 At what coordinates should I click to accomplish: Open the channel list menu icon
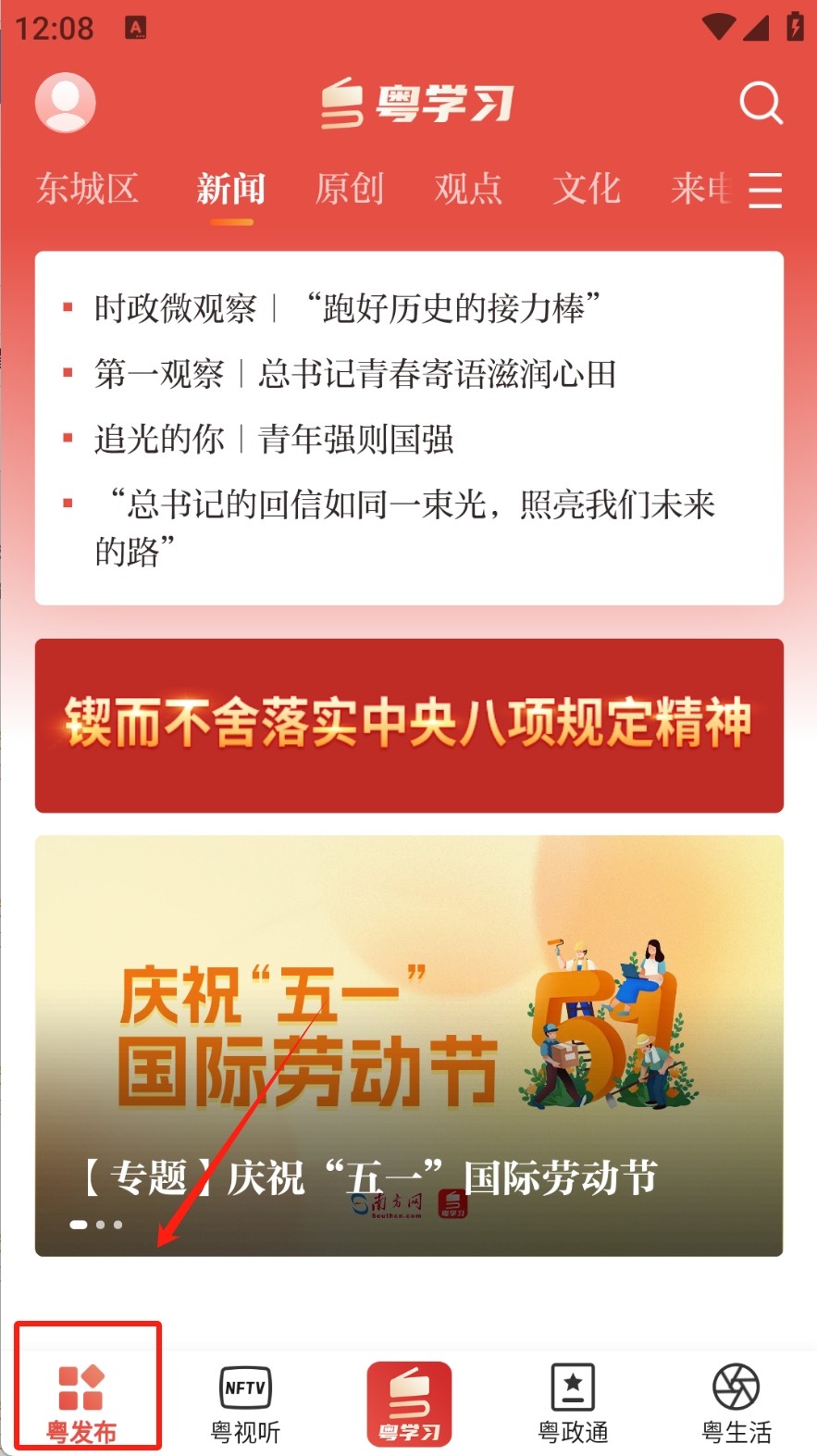tap(765, 190)
